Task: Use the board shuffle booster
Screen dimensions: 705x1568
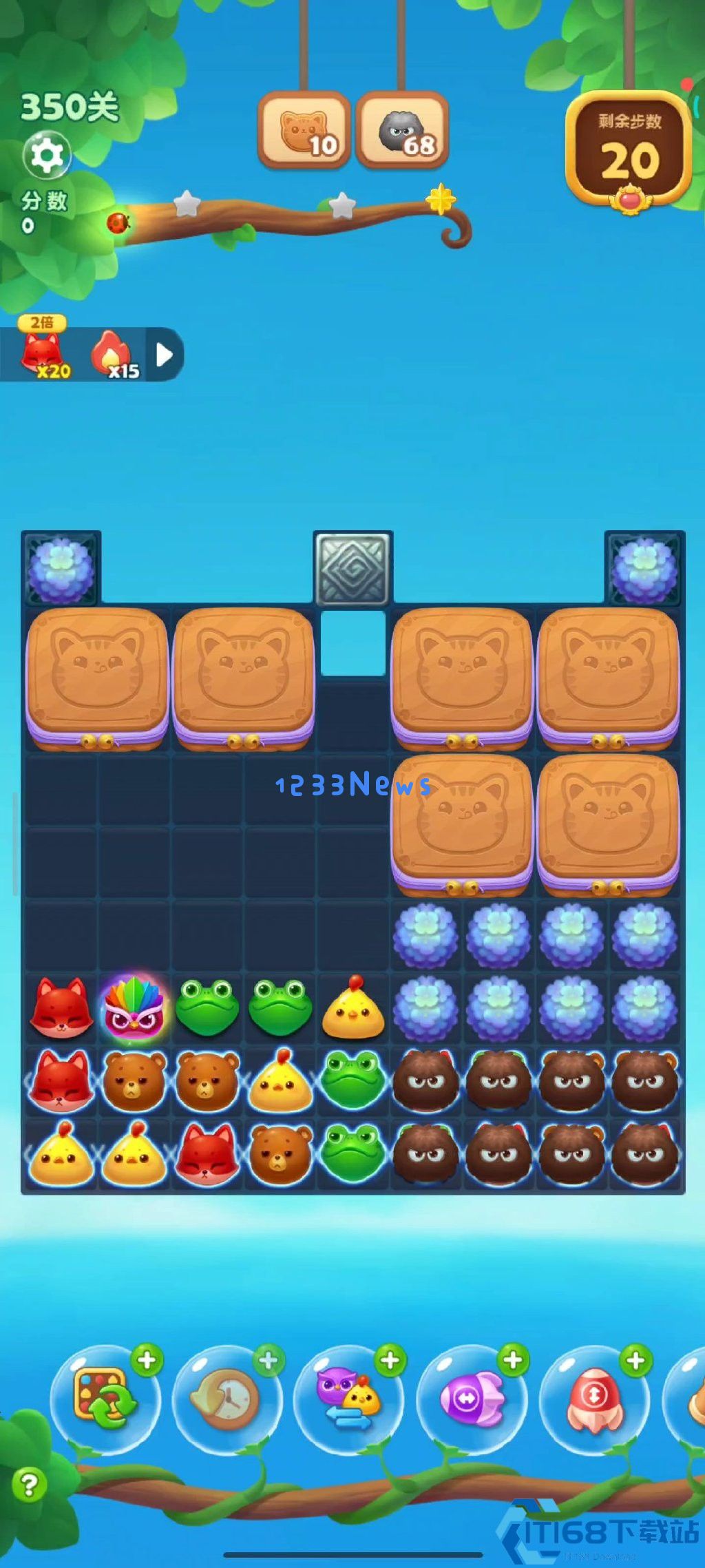Action: click(105, 1401)
